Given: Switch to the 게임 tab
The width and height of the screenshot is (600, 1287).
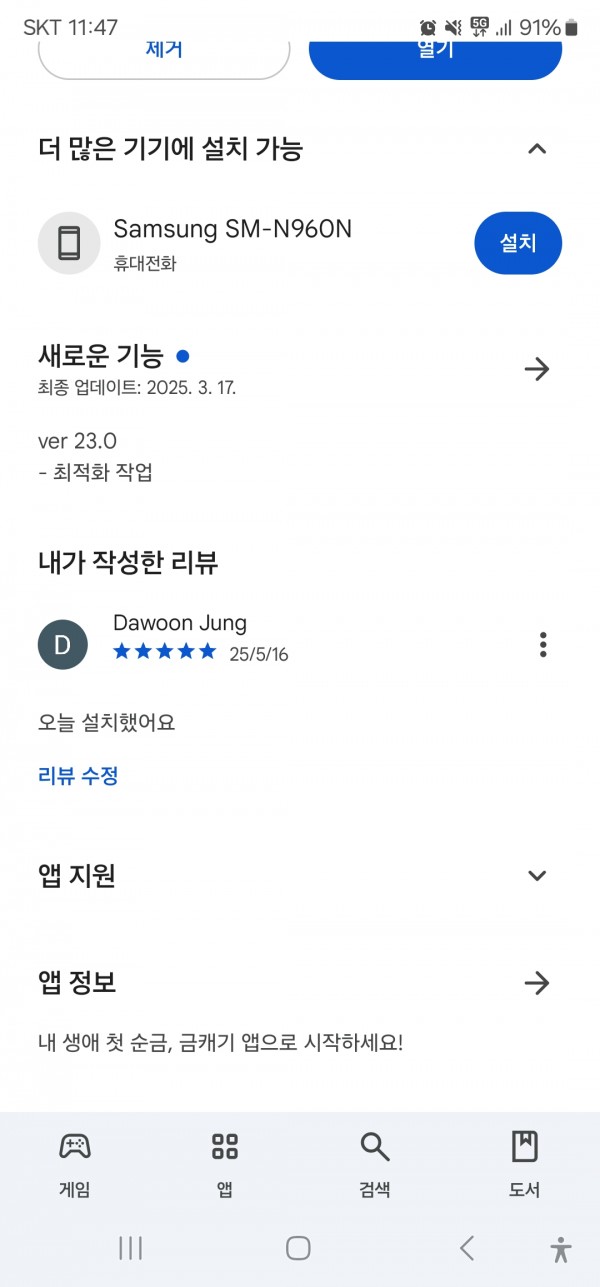Looking at the screenshot, I should 75,1164.
